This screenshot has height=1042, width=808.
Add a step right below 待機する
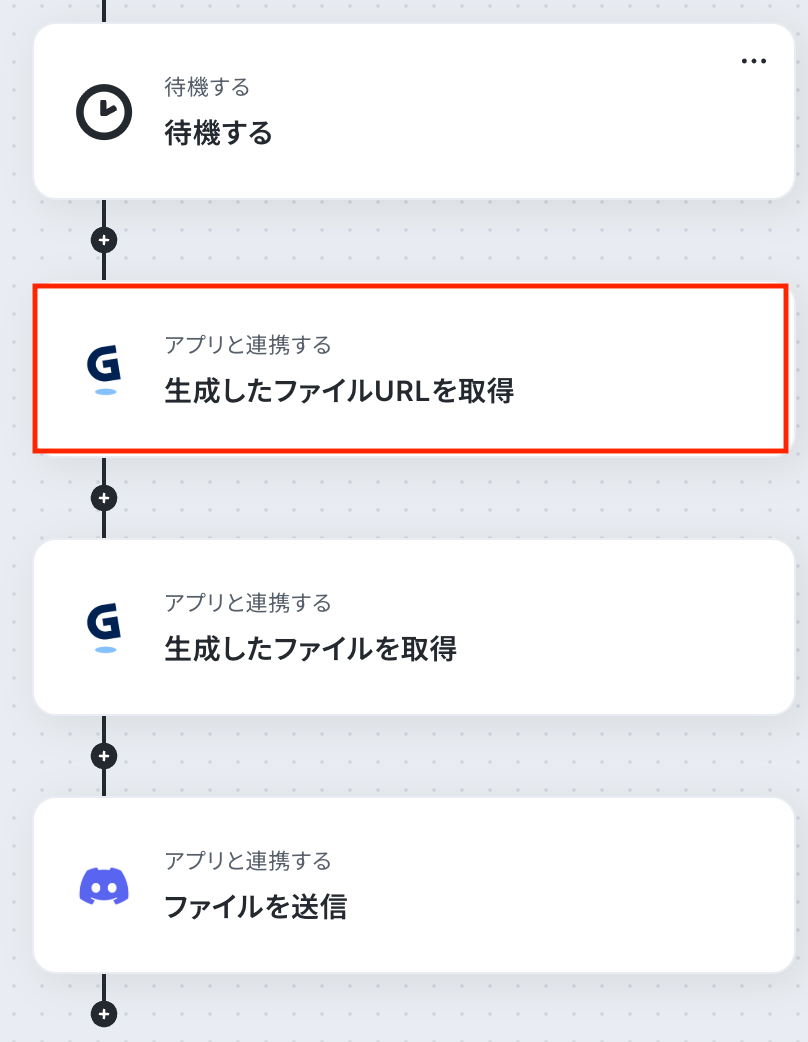tap(104, 240)
